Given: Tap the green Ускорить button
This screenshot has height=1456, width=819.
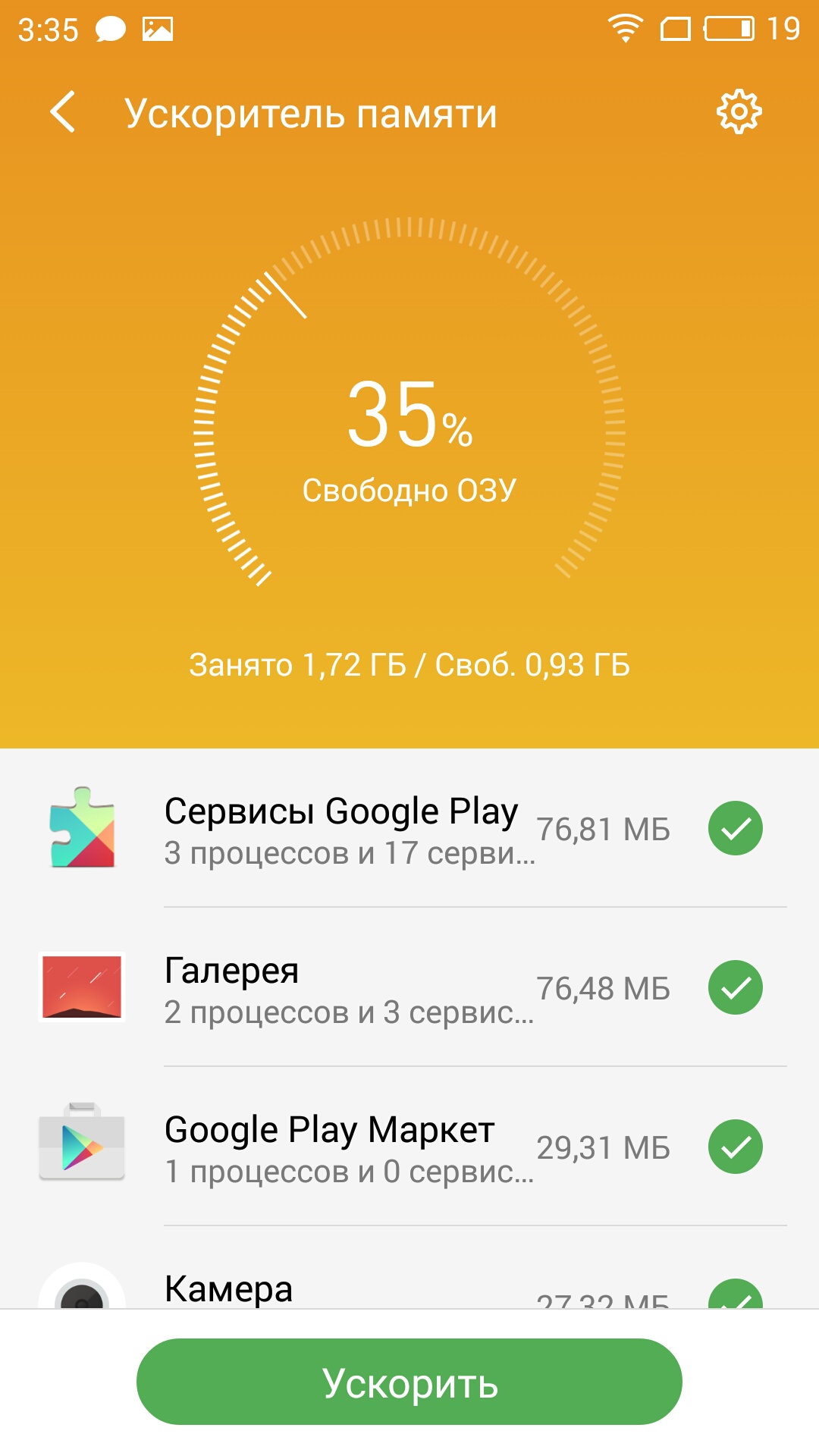Looking at the screenshot, I should click(409, 1382).
